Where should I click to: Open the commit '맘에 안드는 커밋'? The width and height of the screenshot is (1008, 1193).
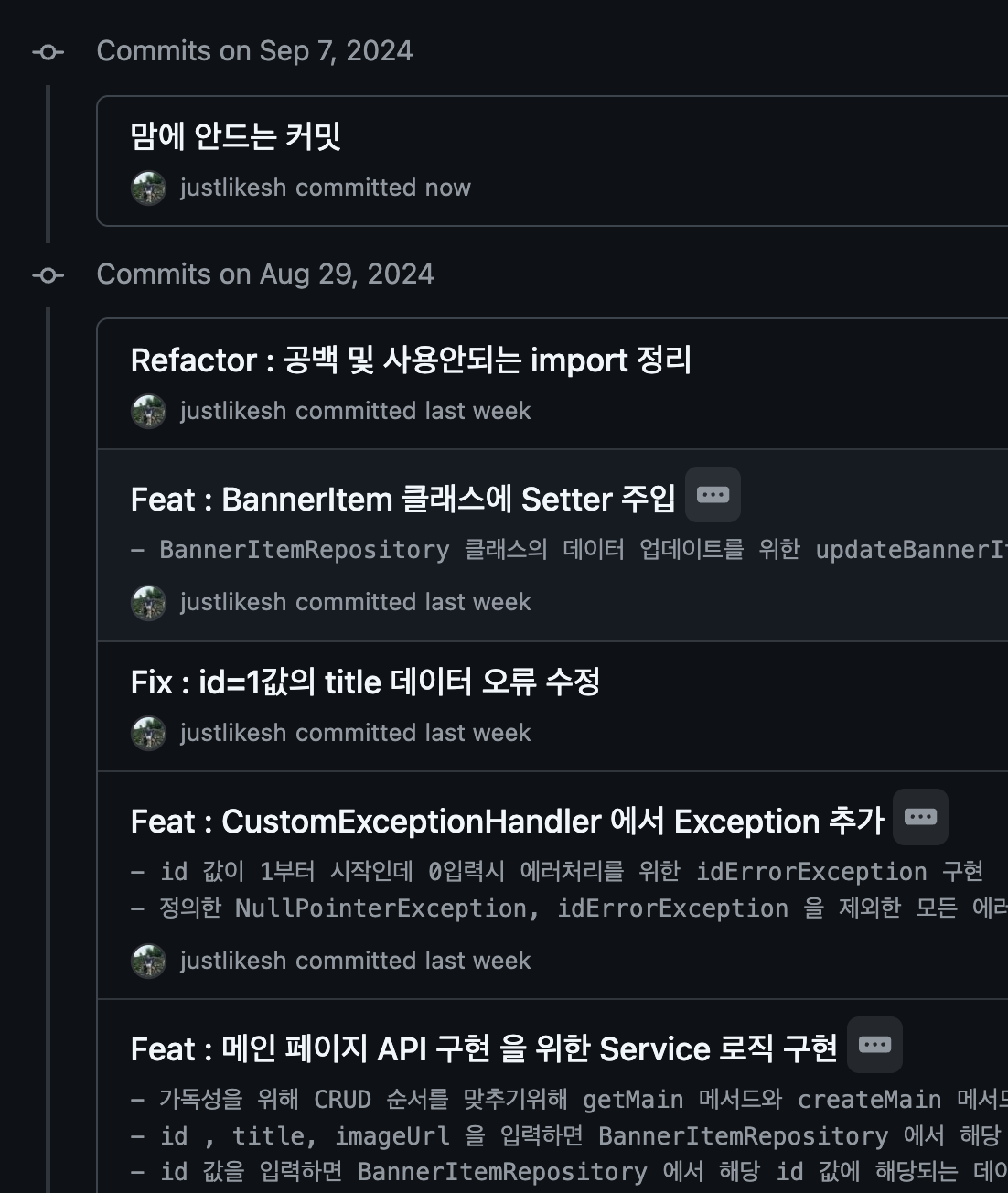coord(236,136)
